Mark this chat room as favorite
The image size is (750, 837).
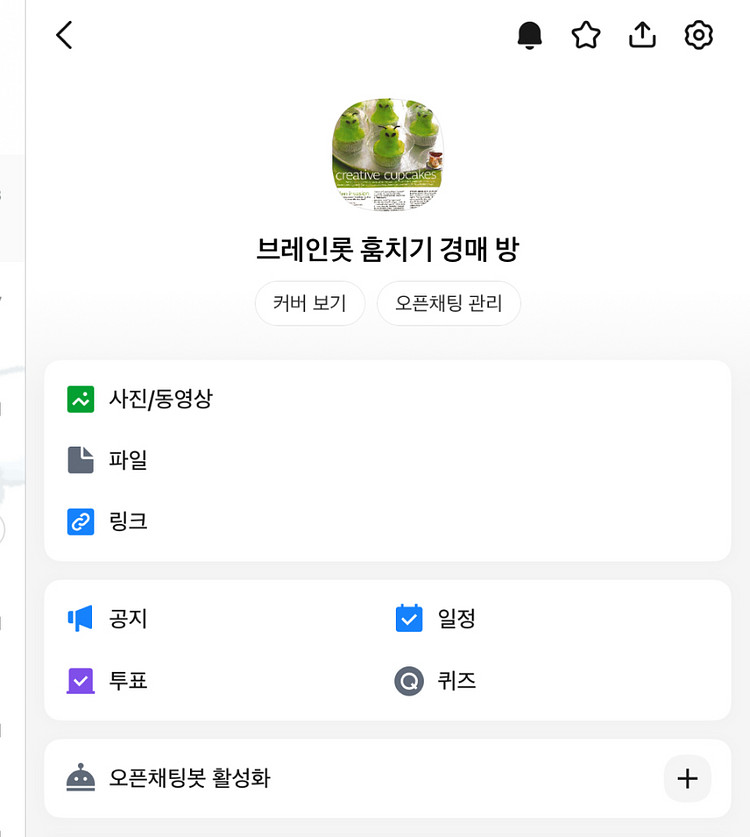585,36
